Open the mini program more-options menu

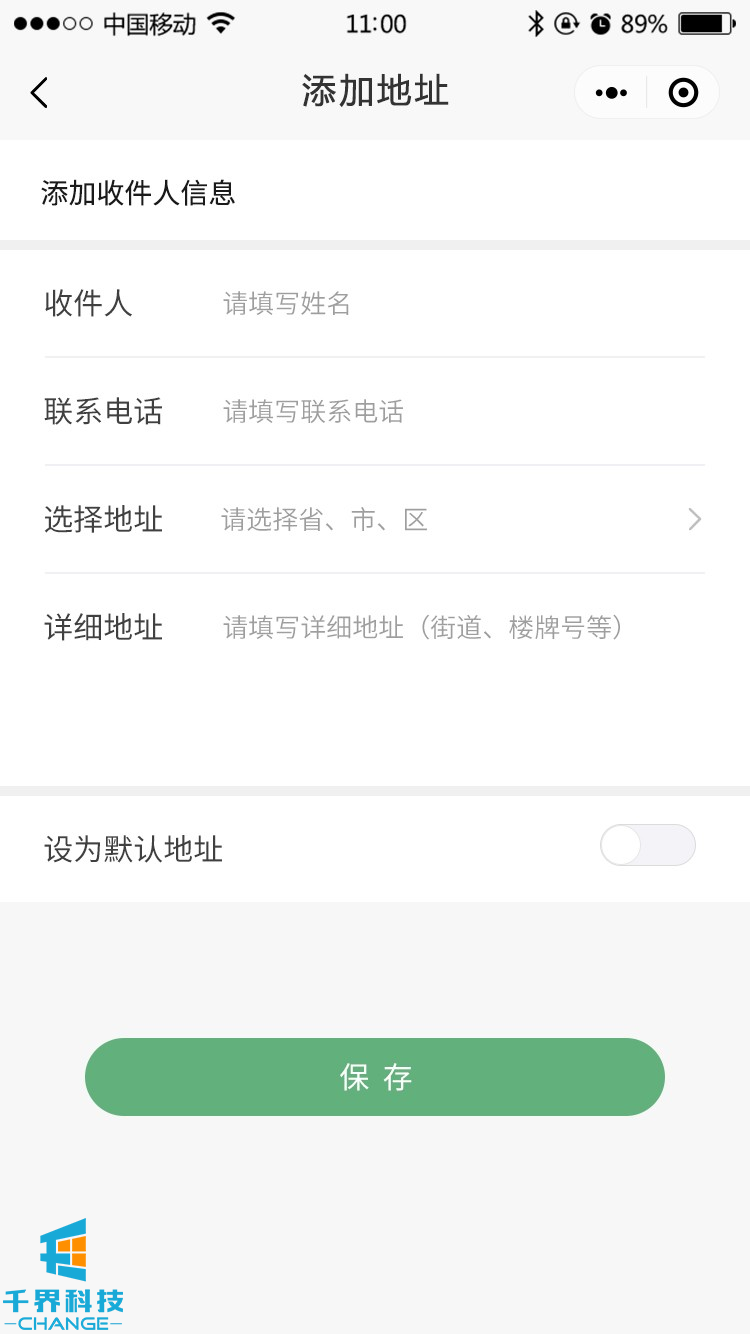coord(611,93)
